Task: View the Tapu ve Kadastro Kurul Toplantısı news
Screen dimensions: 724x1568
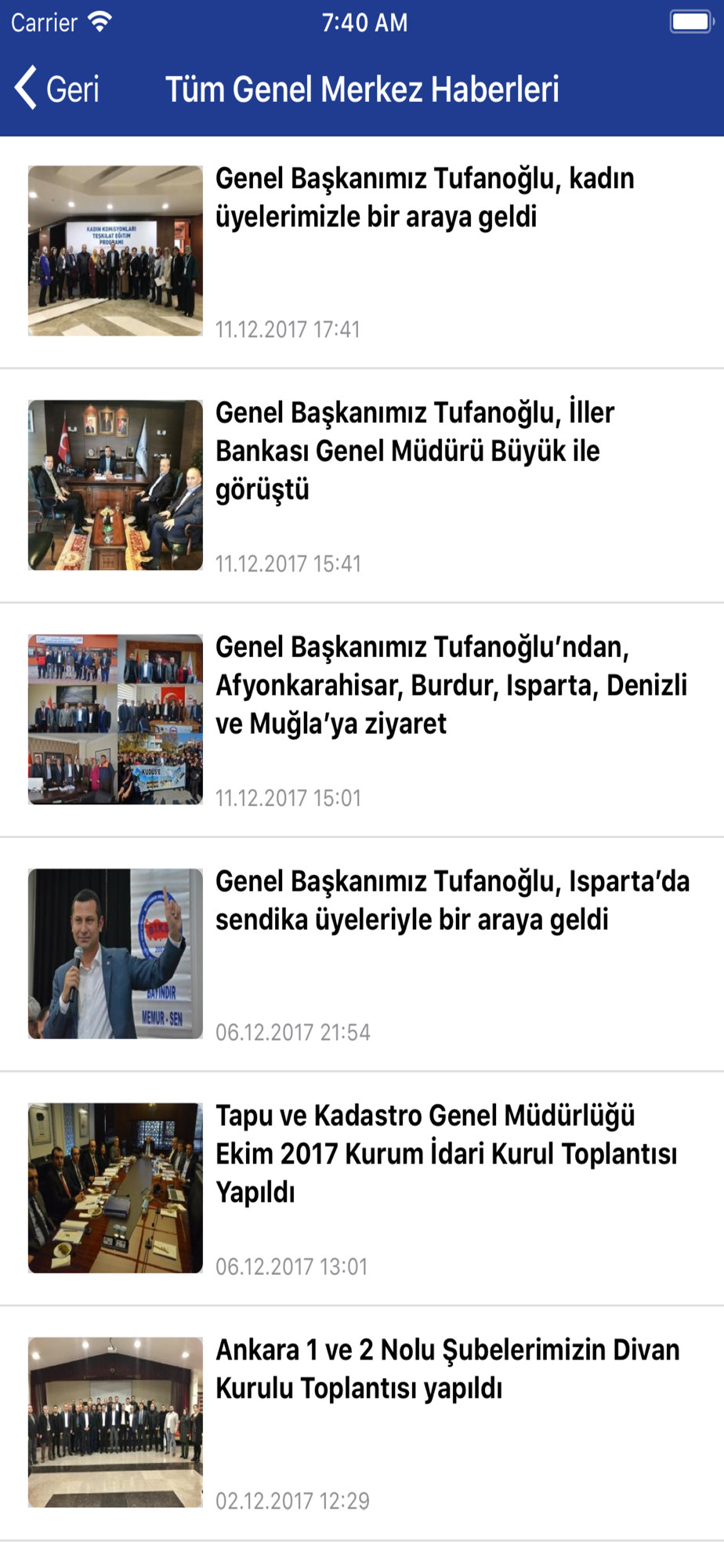Action: click(362, 1189)
